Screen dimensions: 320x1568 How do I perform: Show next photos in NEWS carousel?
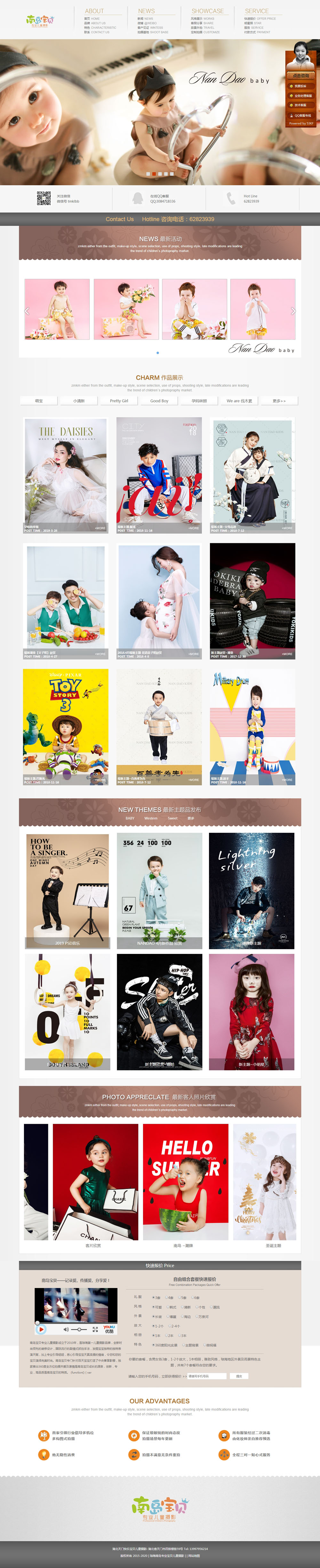pyautogui.click(x=292, y=311)
